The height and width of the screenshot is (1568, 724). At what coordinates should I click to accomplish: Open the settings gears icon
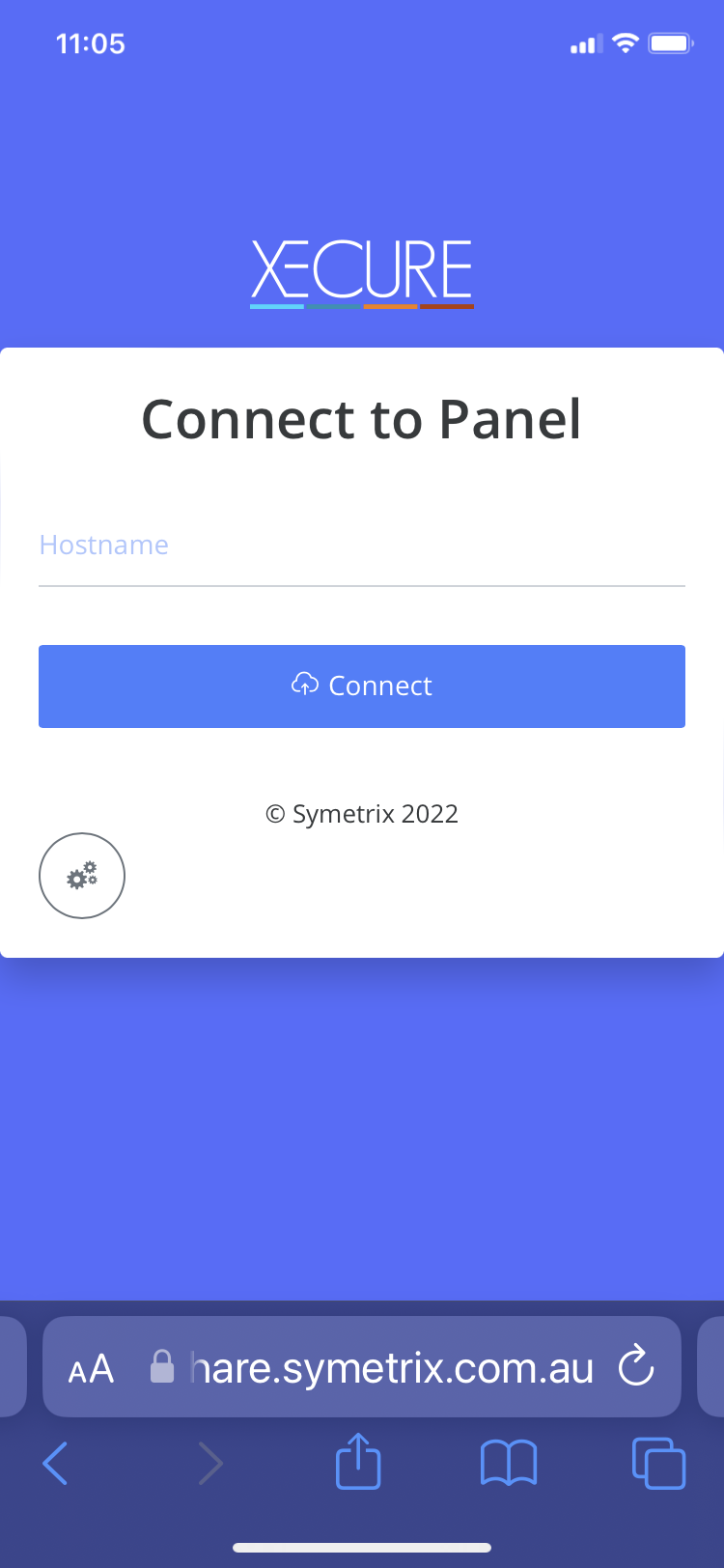click(x=82, y=876)
